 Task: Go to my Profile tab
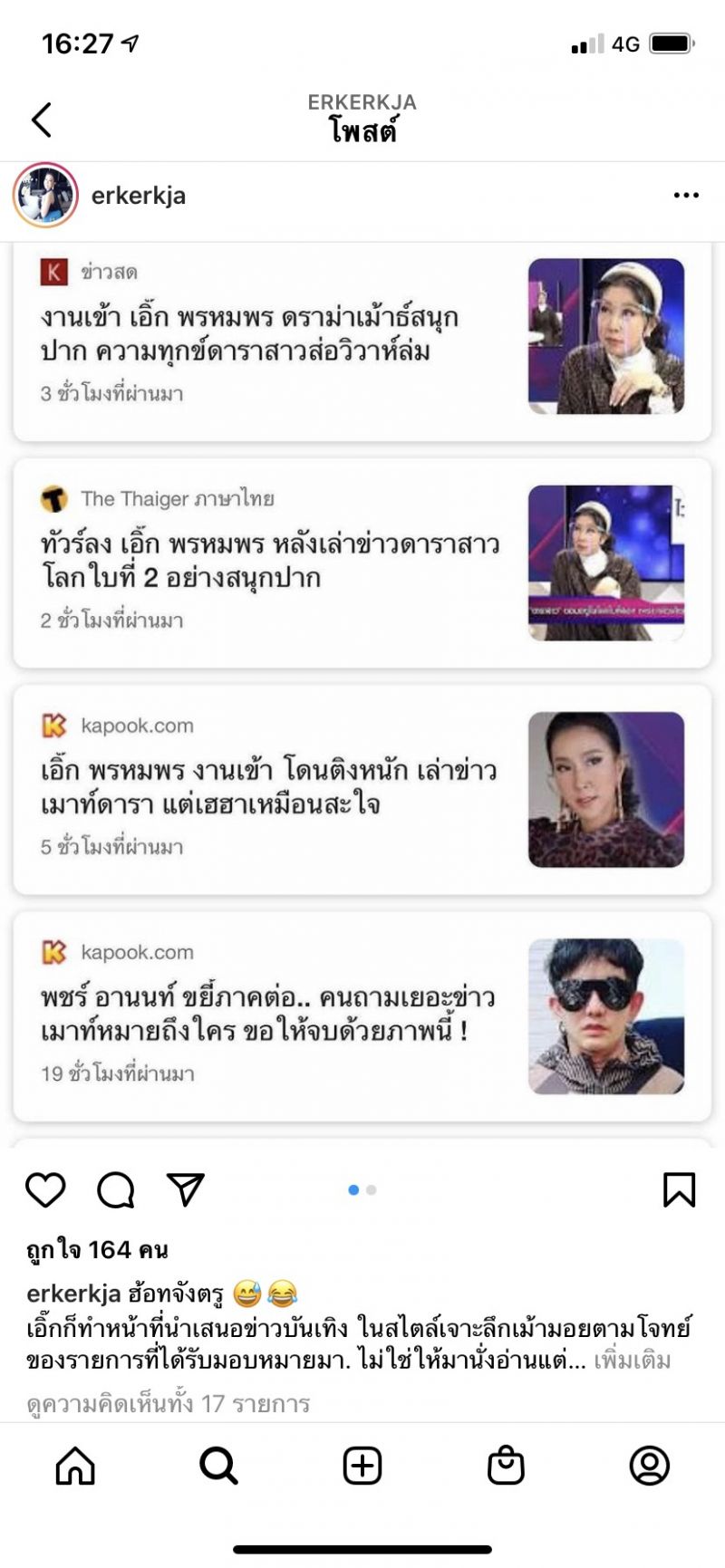[x=649, y=1466]
